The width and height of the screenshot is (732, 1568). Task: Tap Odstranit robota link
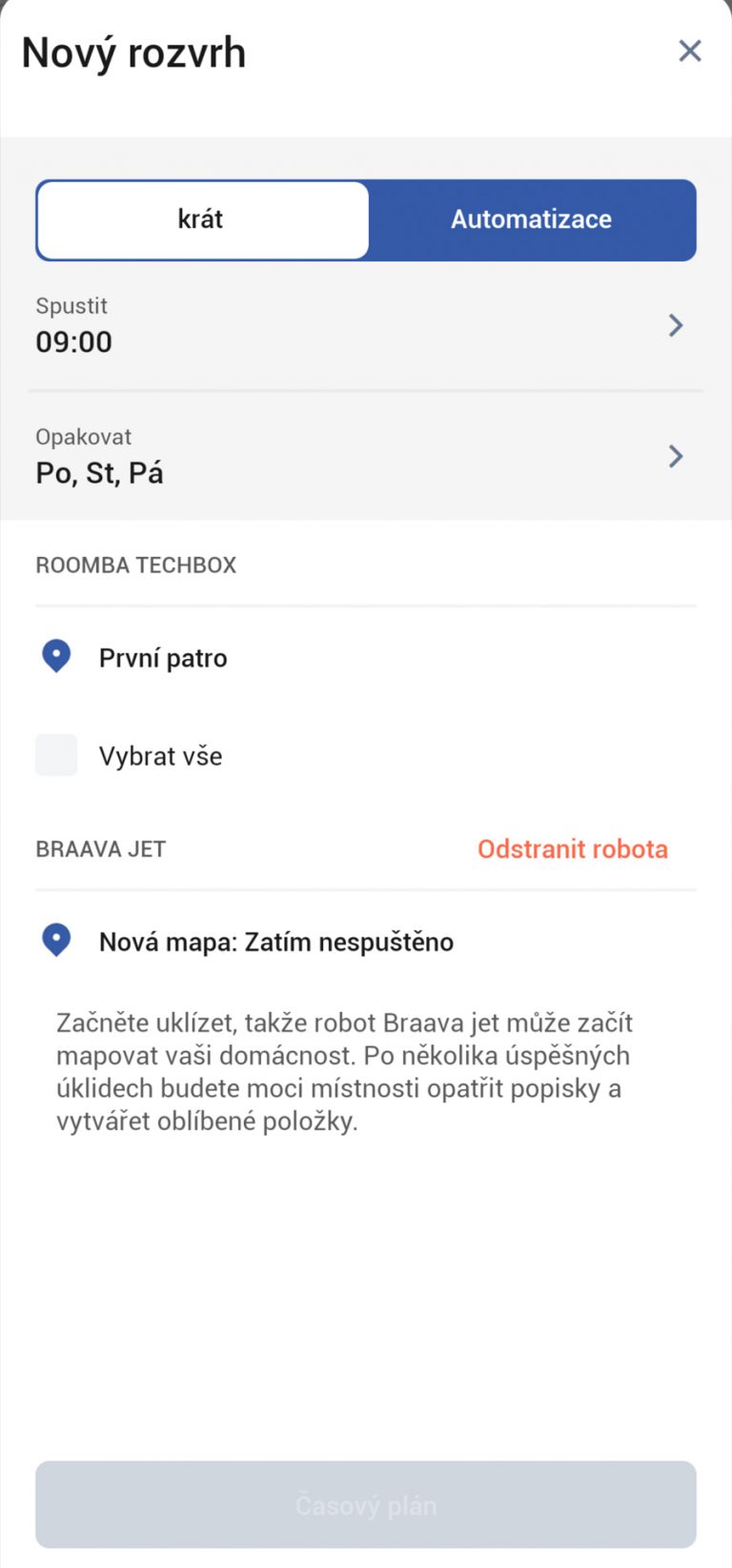pos(573,849)
